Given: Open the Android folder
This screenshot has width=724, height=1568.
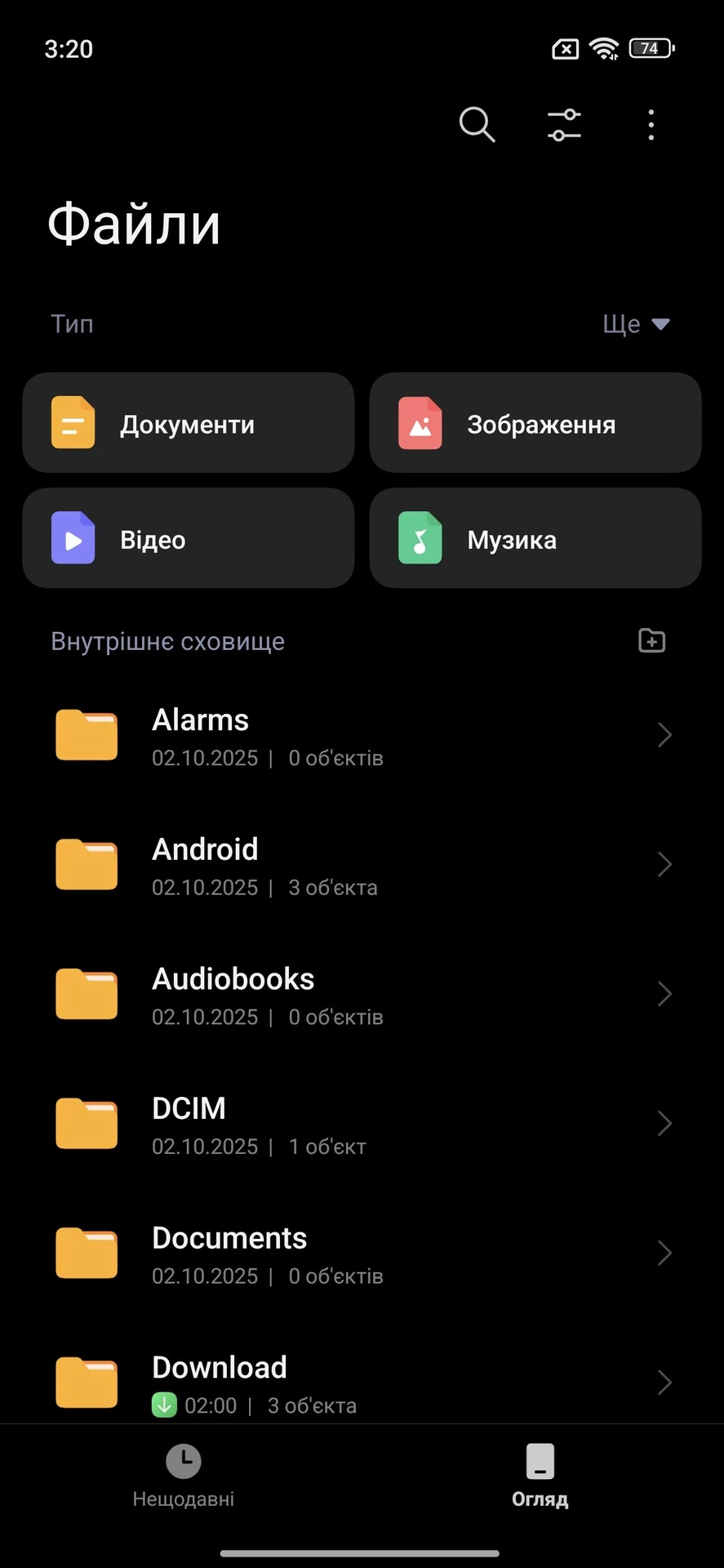Looking at the screenshot, I should tap(362, 865).
